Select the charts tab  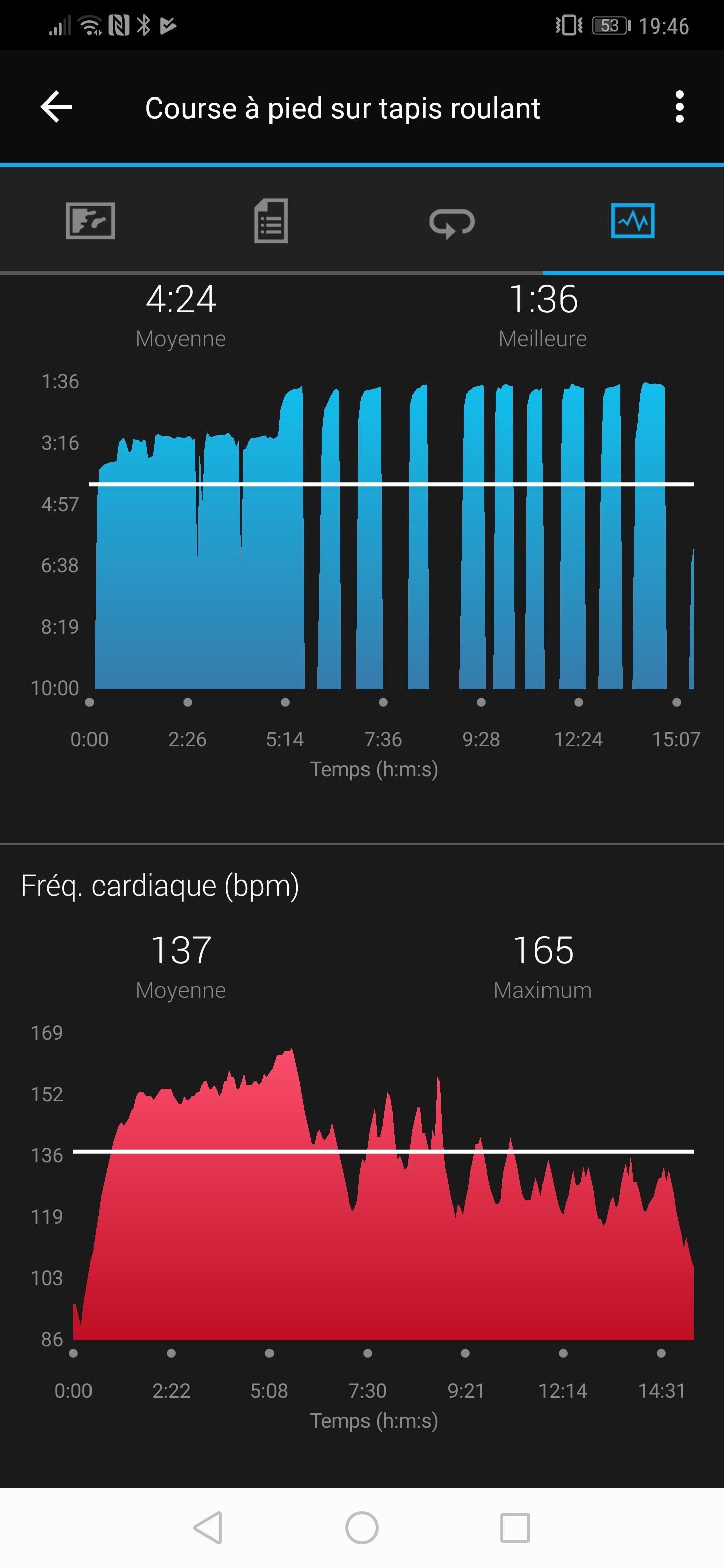click(x=632, y=220)
